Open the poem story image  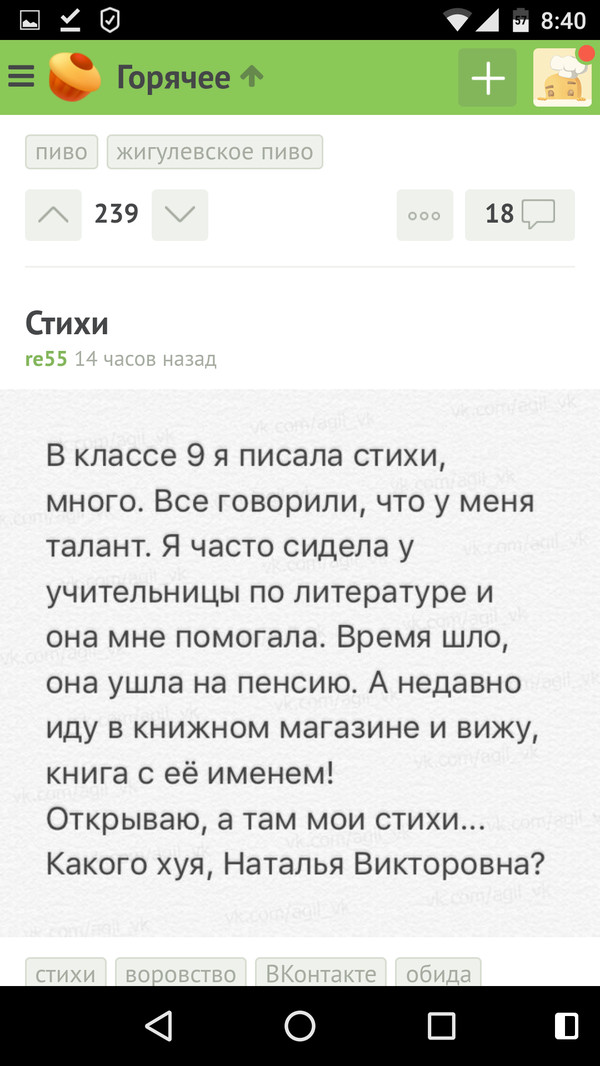point(300,660)
